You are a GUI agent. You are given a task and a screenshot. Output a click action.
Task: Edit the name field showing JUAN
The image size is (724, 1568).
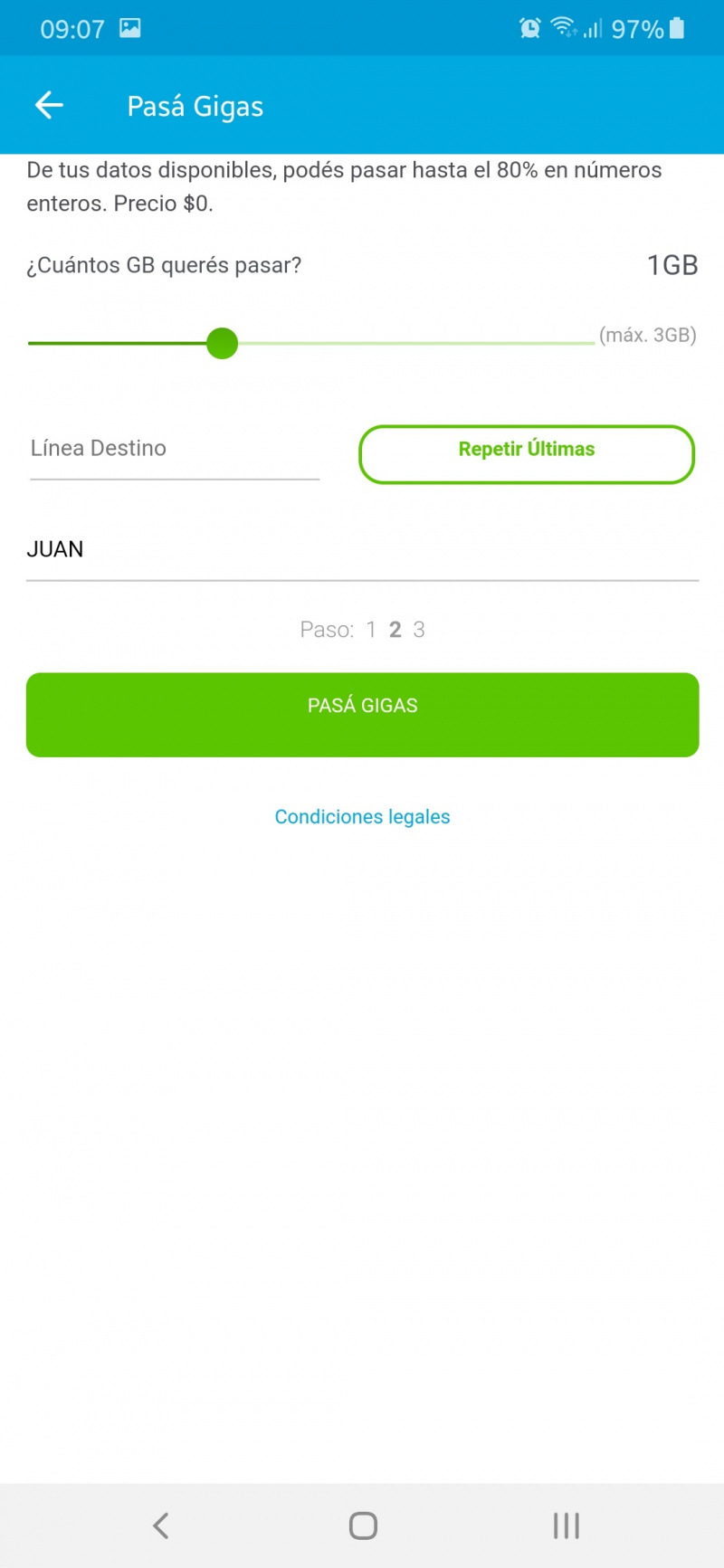(362, 550)
